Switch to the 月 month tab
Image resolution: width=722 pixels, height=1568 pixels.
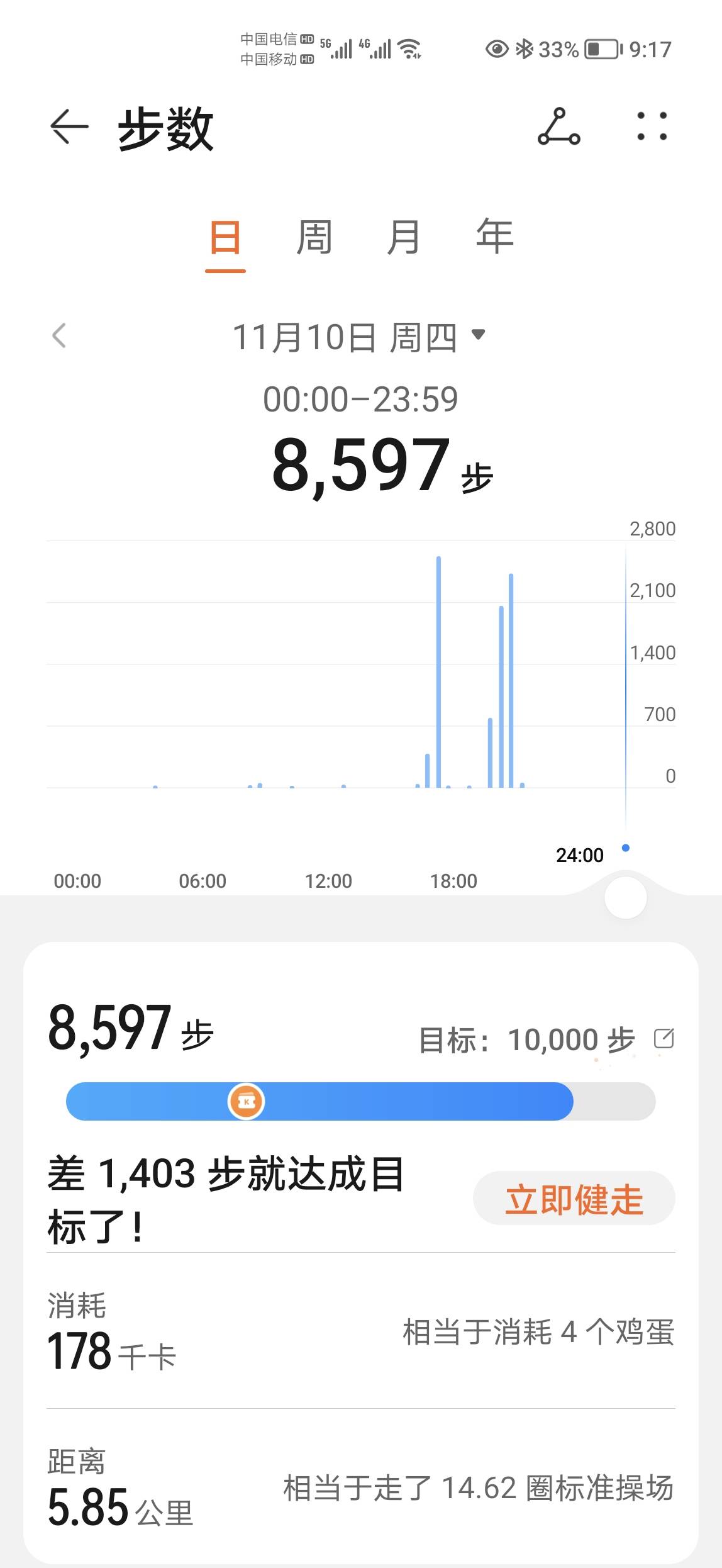click(403, 238)
